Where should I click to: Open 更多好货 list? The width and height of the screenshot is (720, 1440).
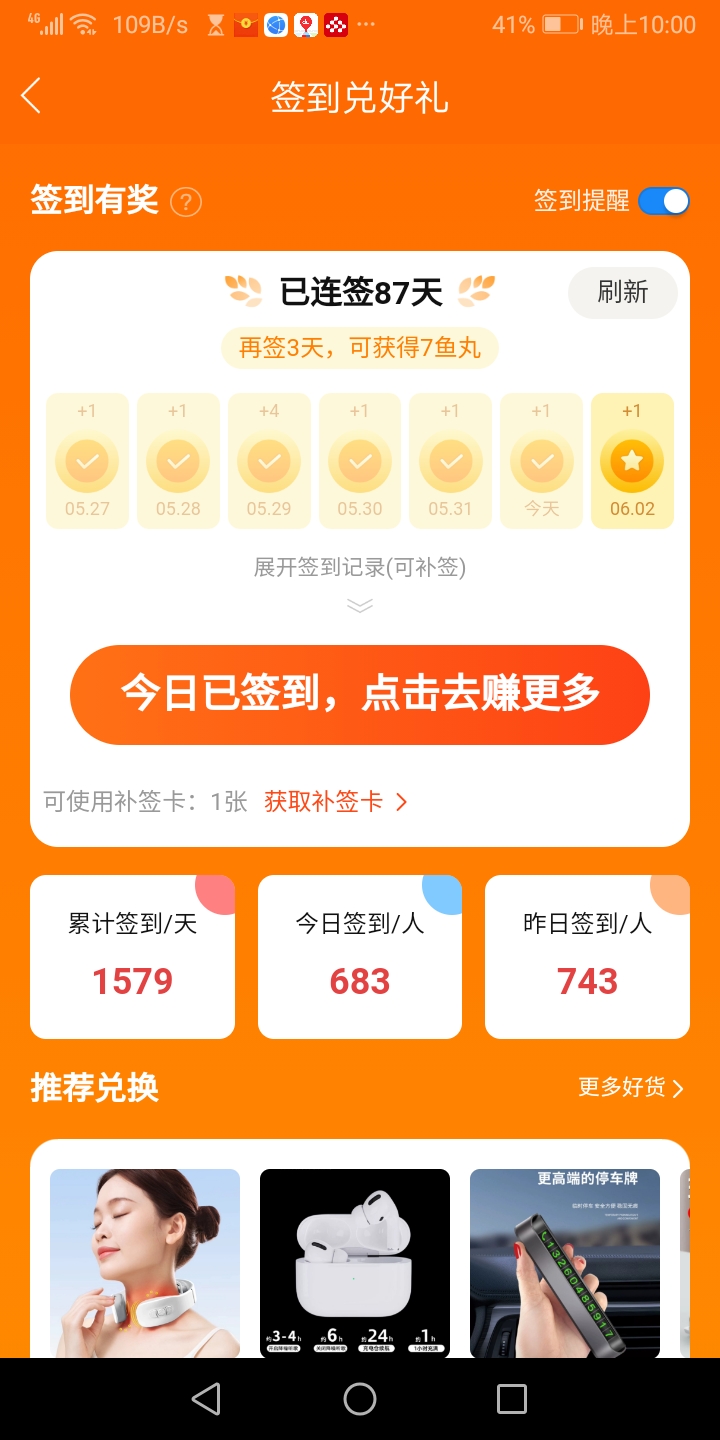pos(631,1088)
